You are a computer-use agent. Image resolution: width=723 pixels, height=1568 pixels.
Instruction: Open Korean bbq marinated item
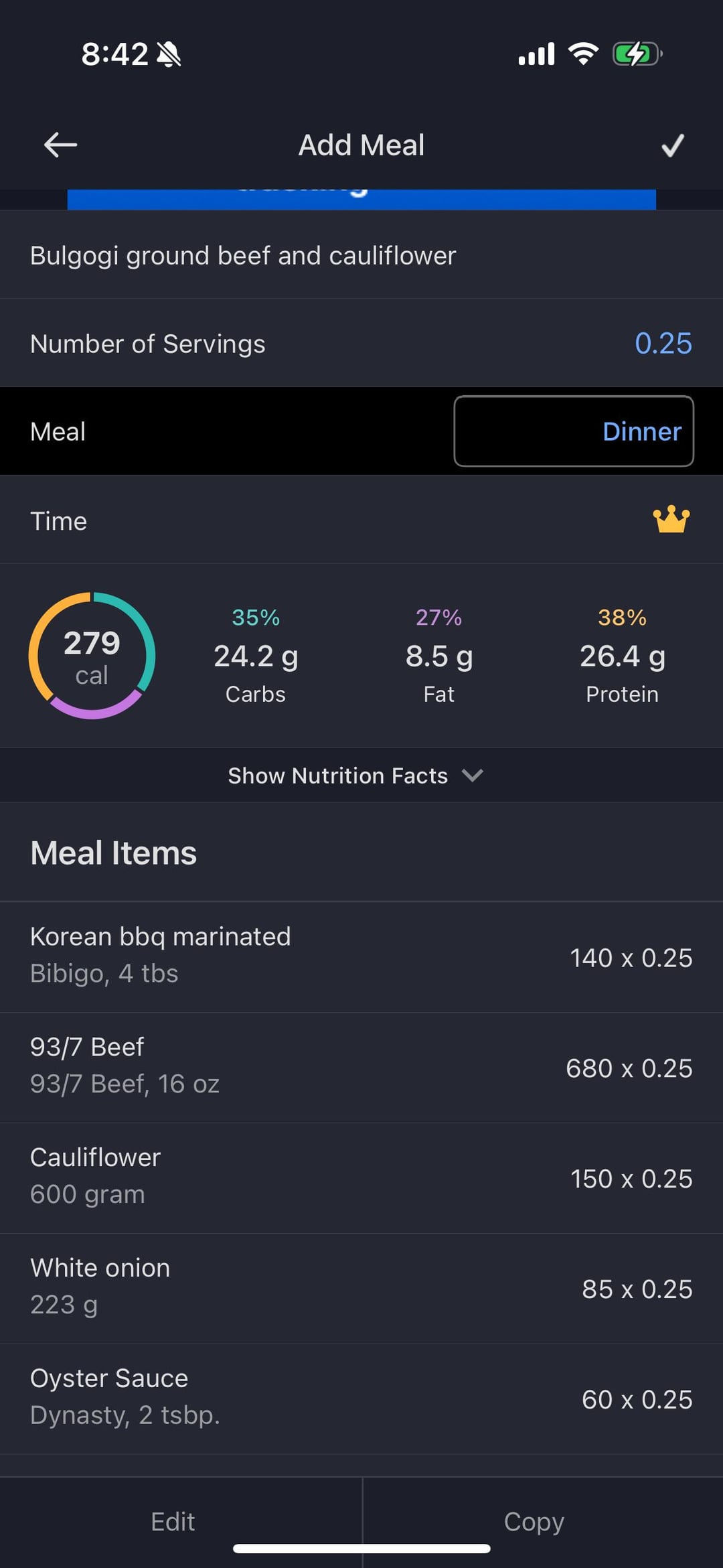(361, 957)
